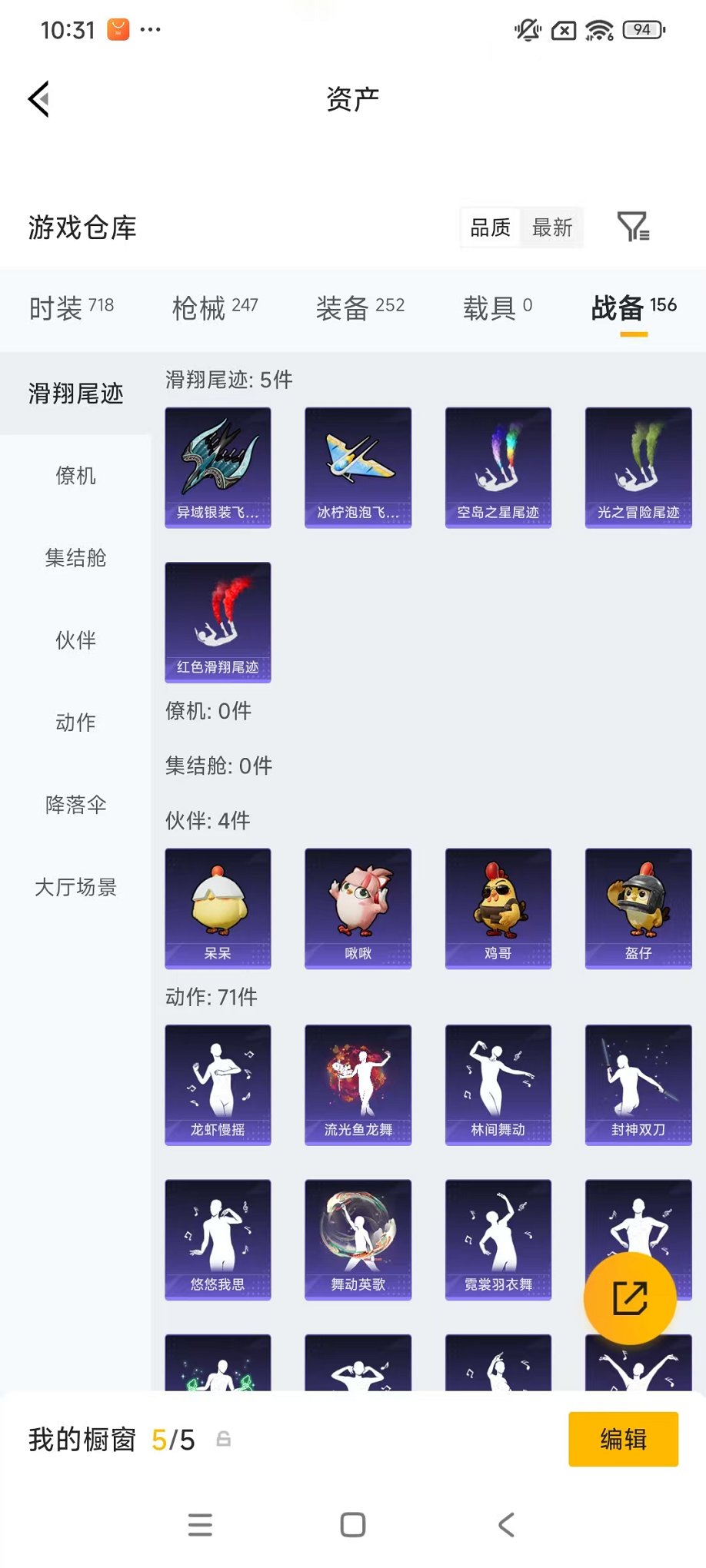The width and height of the screenshot is (706, 1568).
Task: Tap the menu navigation icon at bottom left
Action: [x=200, y=1525]
